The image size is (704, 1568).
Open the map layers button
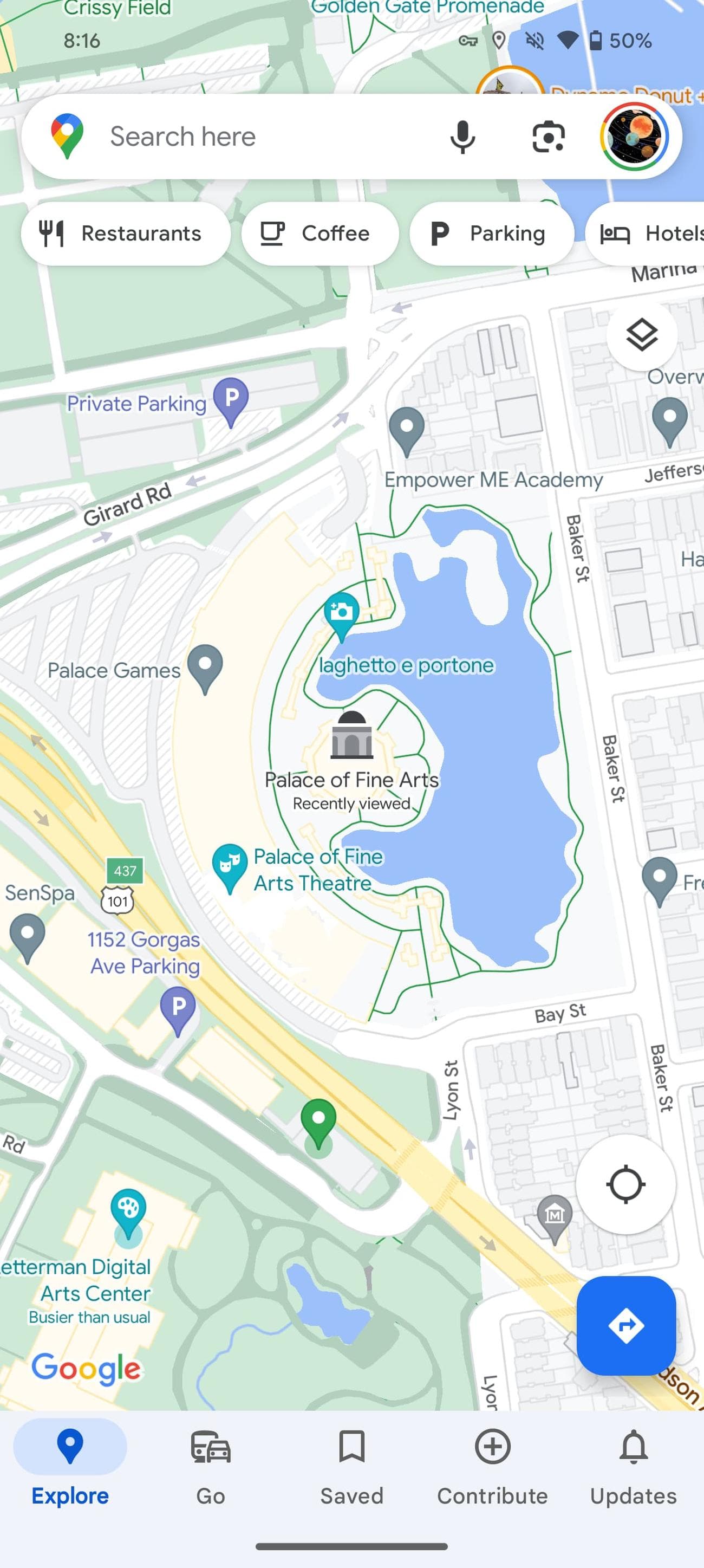pos(641,335)
